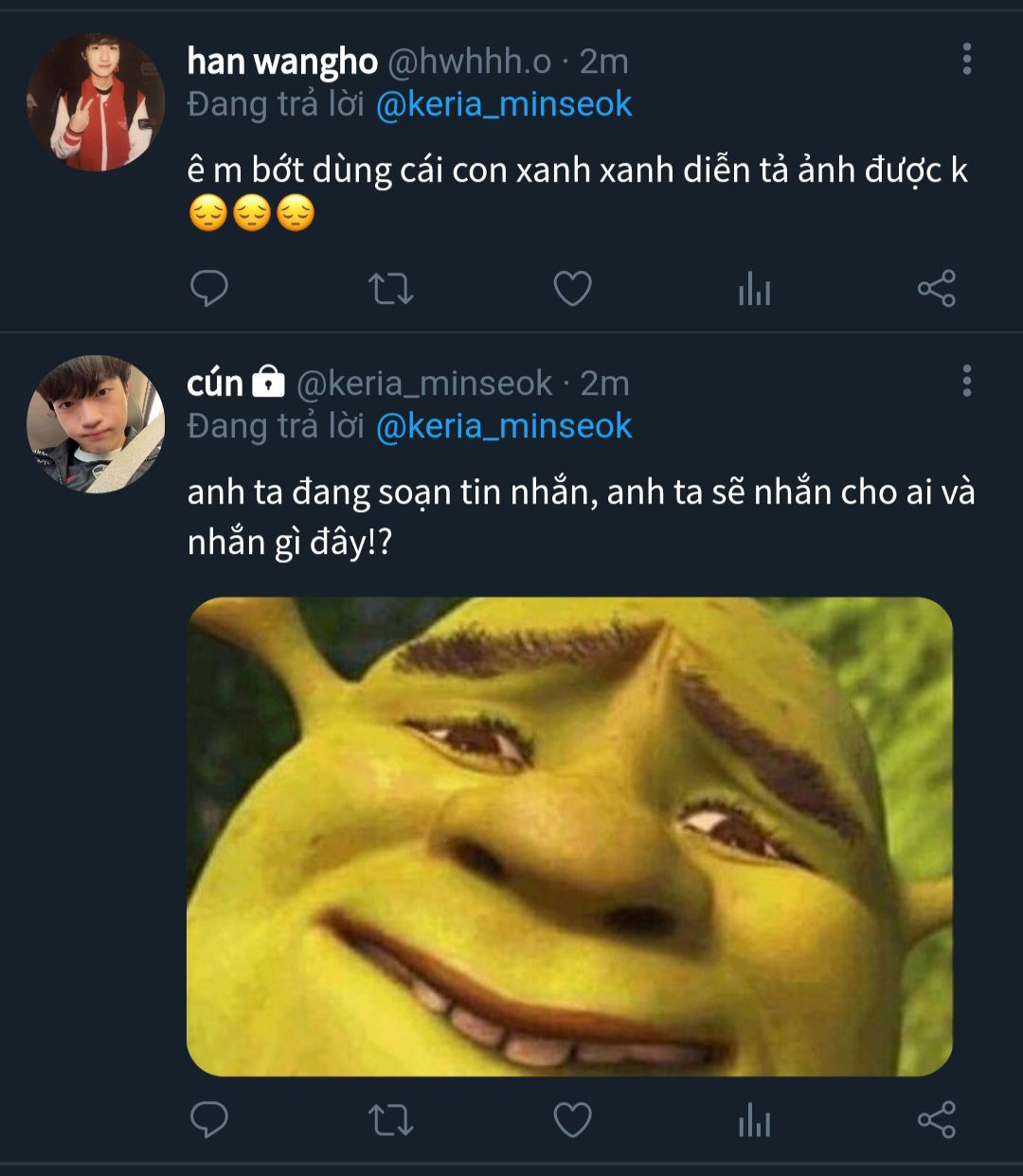Tap @keria_minseok mention in han wangho's reply
1023x1176 pixels.
pyautogui.click(x=504, y=104)
